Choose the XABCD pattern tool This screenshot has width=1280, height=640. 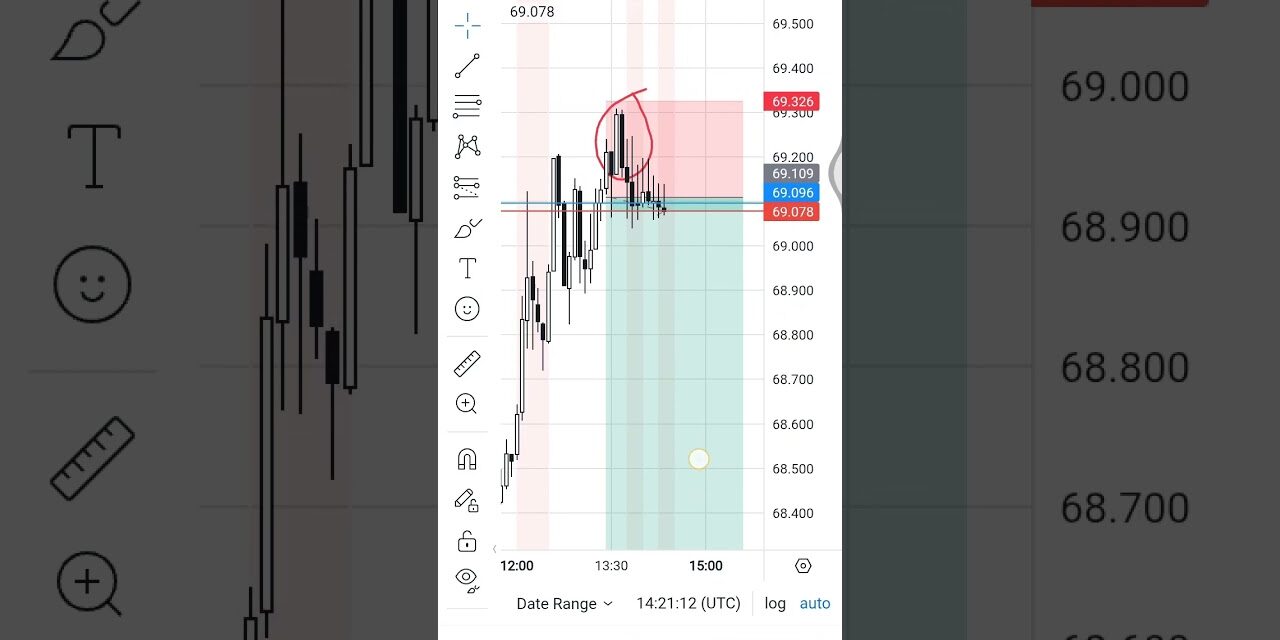[467, 146]
